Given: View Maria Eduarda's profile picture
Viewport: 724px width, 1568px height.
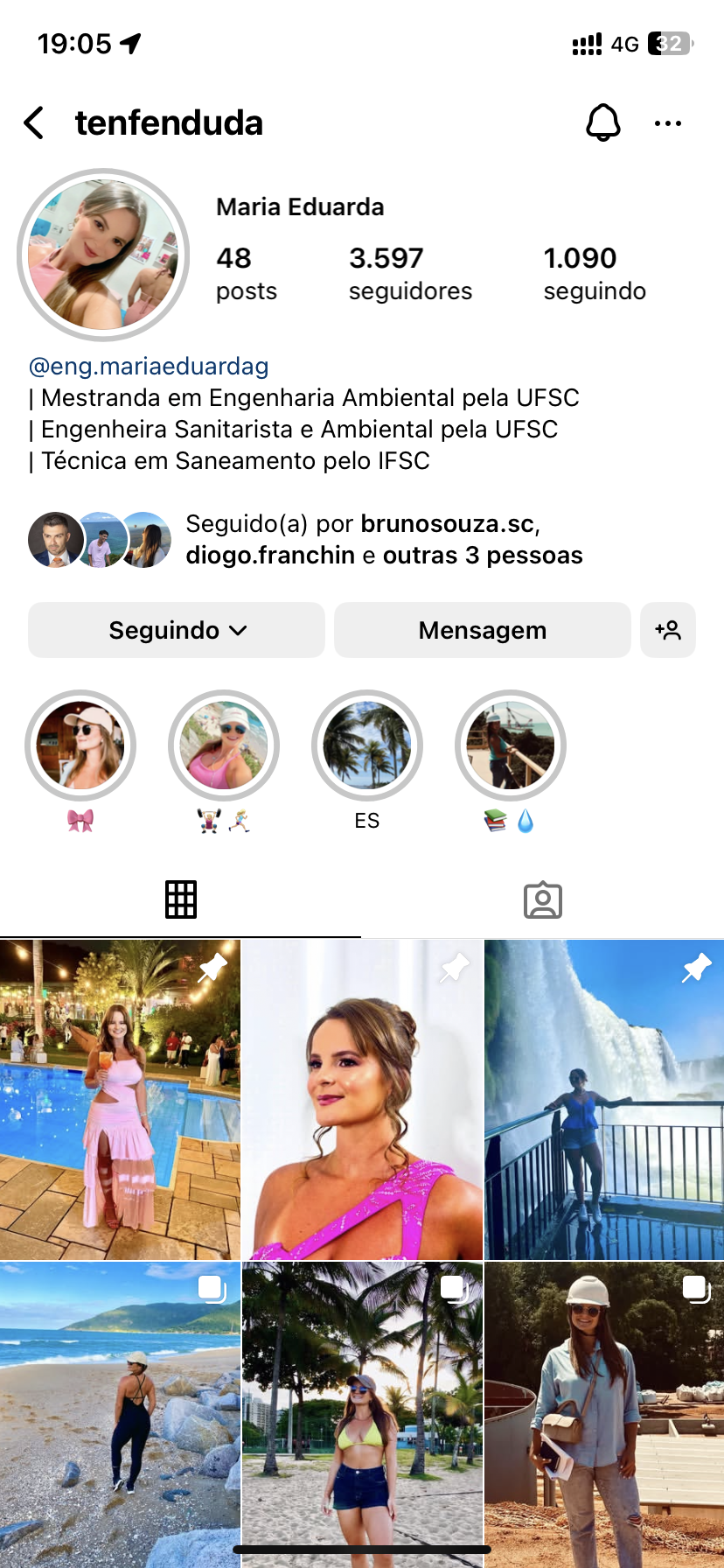Looking at the screenshot, I should click(x=103, y=255).
